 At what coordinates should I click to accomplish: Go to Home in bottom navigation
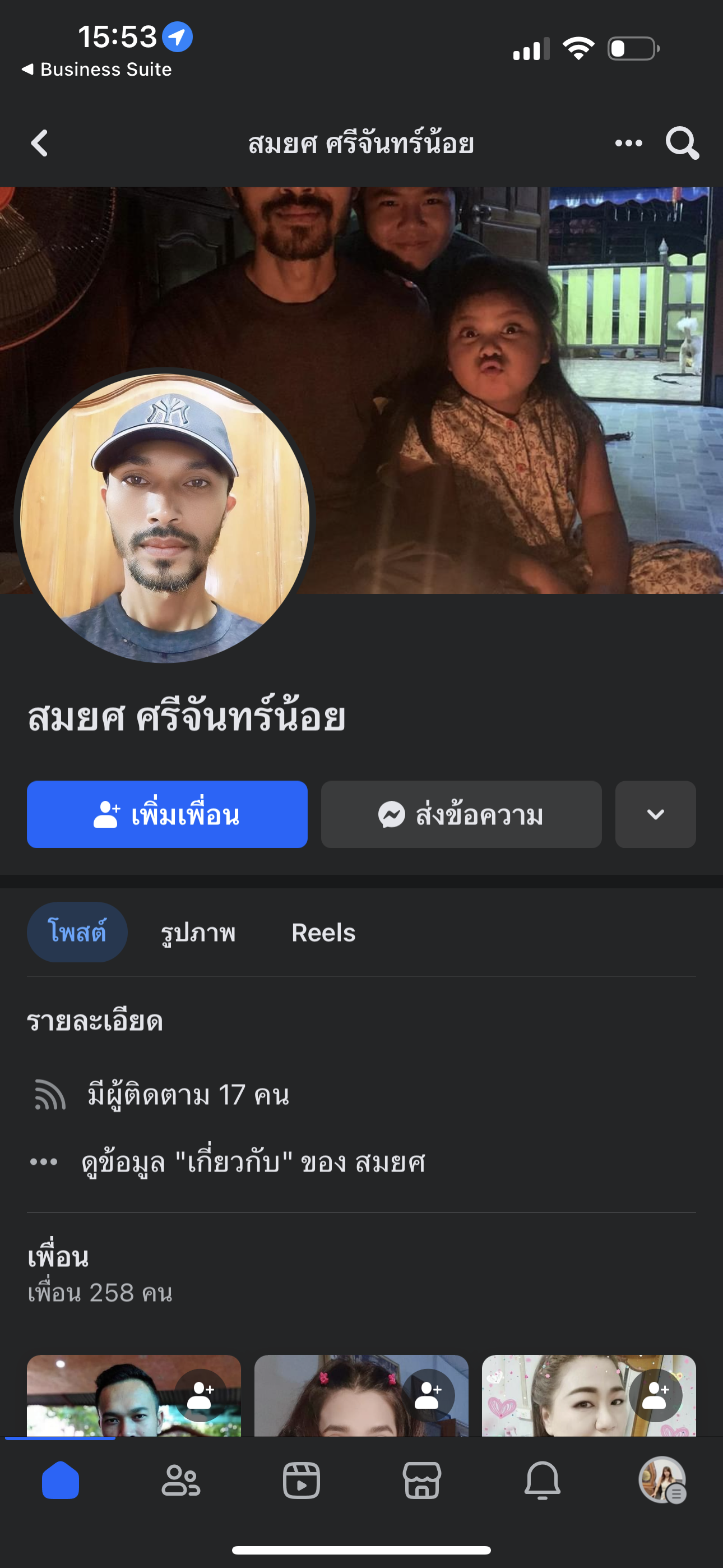pyautogui.click(x=61, y=1481)
